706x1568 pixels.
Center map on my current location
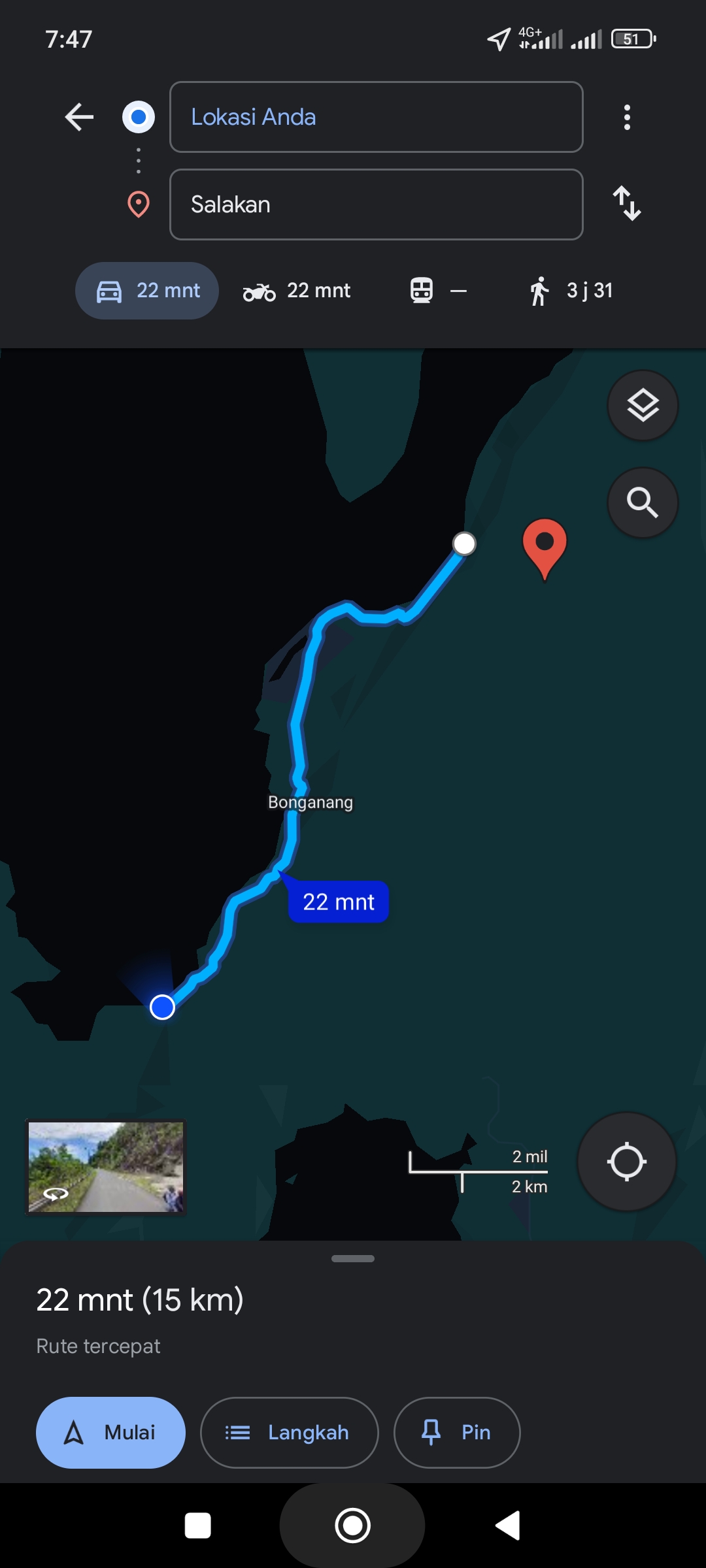[x=627, y=1162]
